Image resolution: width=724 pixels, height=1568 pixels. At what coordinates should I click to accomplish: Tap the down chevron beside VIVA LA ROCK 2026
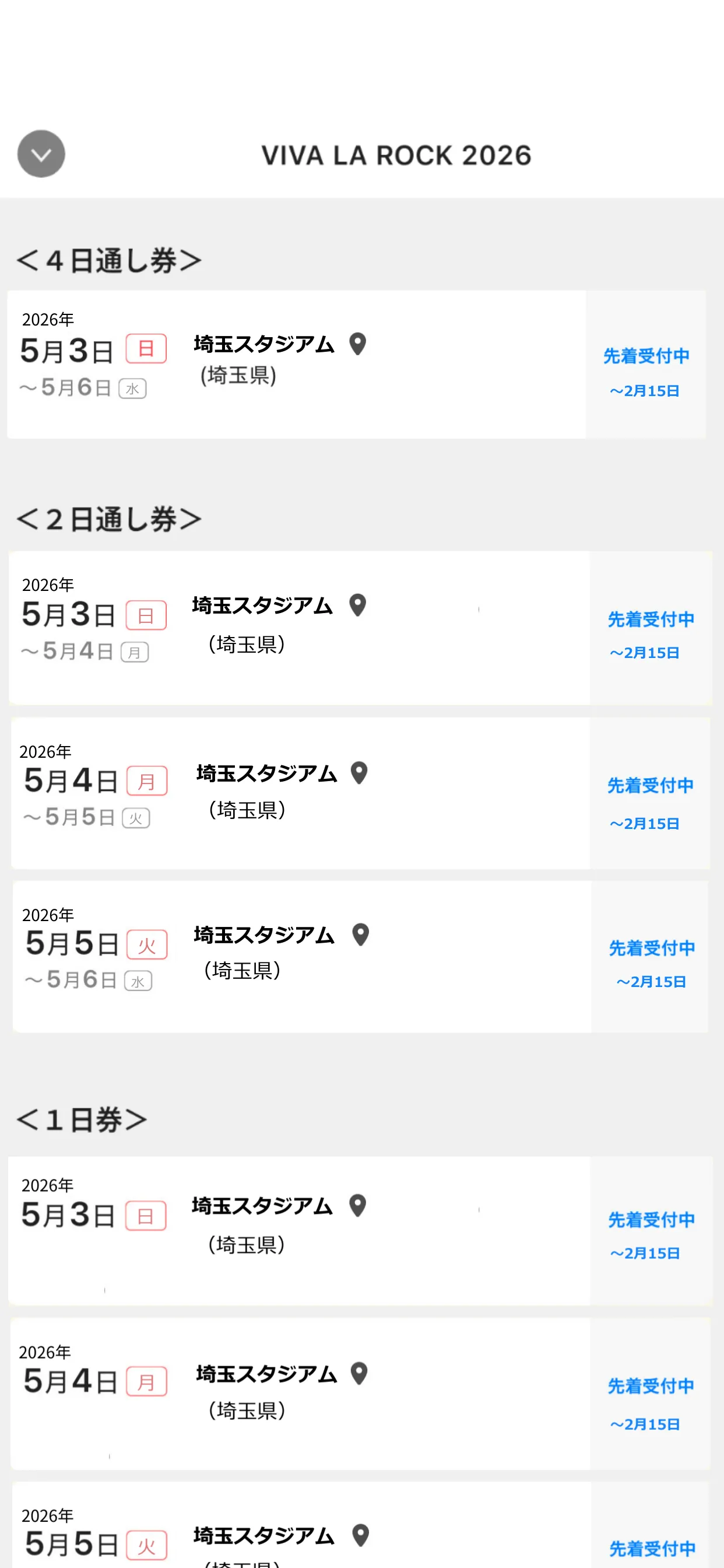point(41,154)
